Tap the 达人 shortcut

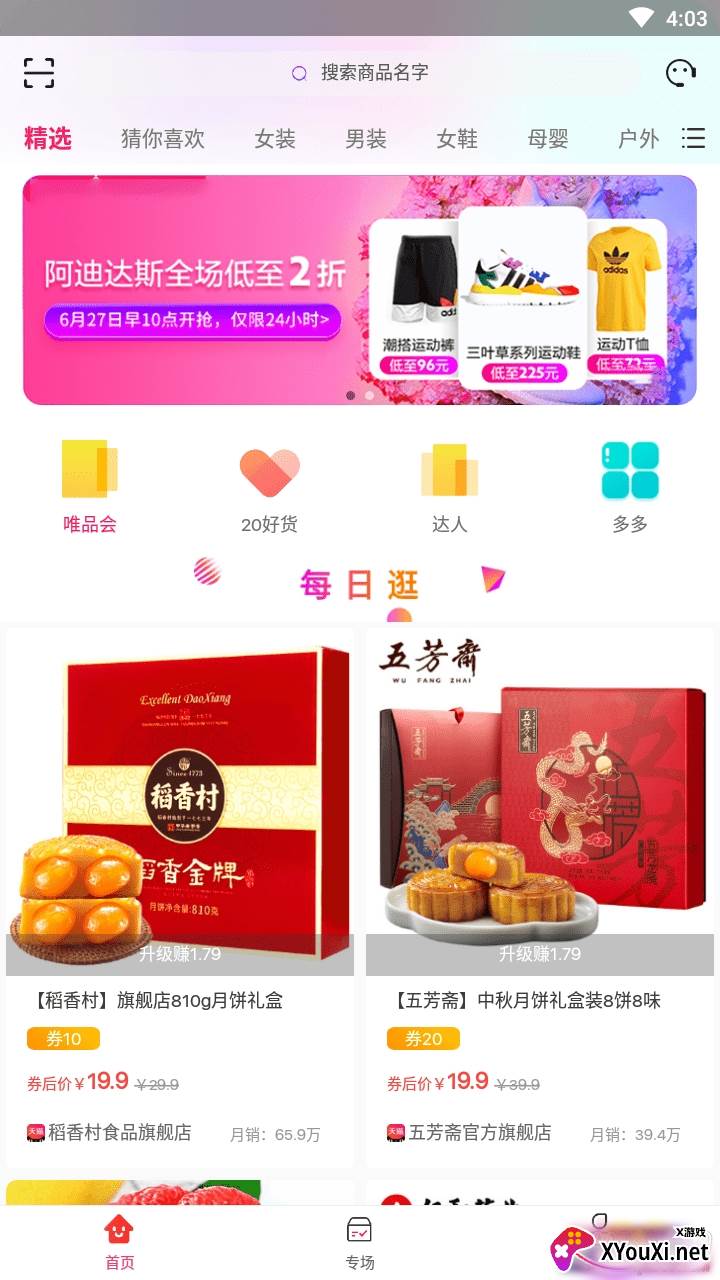pos(450,487)
